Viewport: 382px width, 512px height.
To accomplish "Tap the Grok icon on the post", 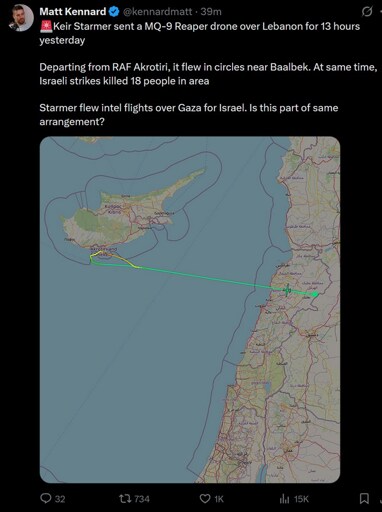I will coord(367,12).
